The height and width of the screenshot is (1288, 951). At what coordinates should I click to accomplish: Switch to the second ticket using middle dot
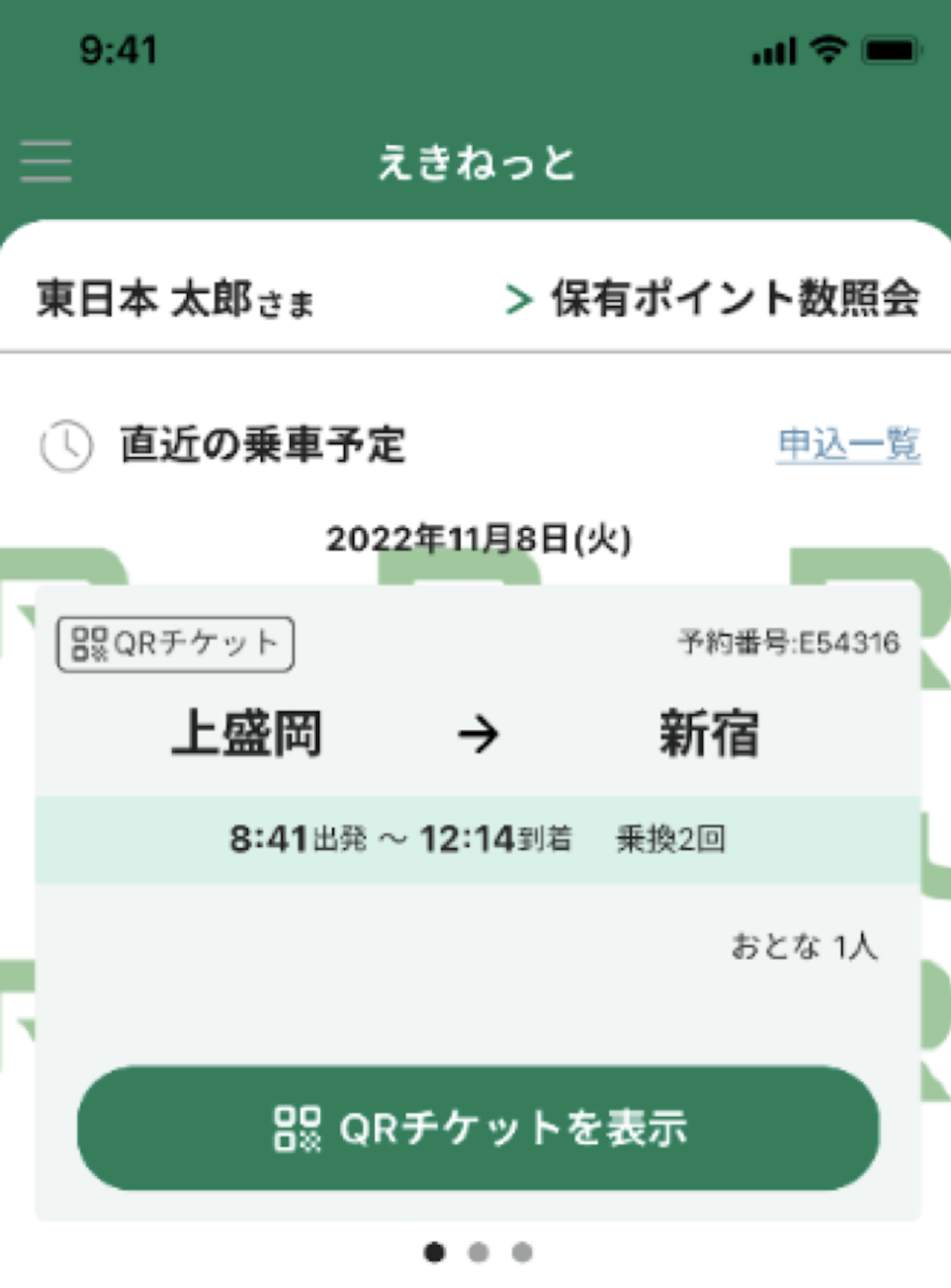pyautogui.click(x=478, y=1253)
